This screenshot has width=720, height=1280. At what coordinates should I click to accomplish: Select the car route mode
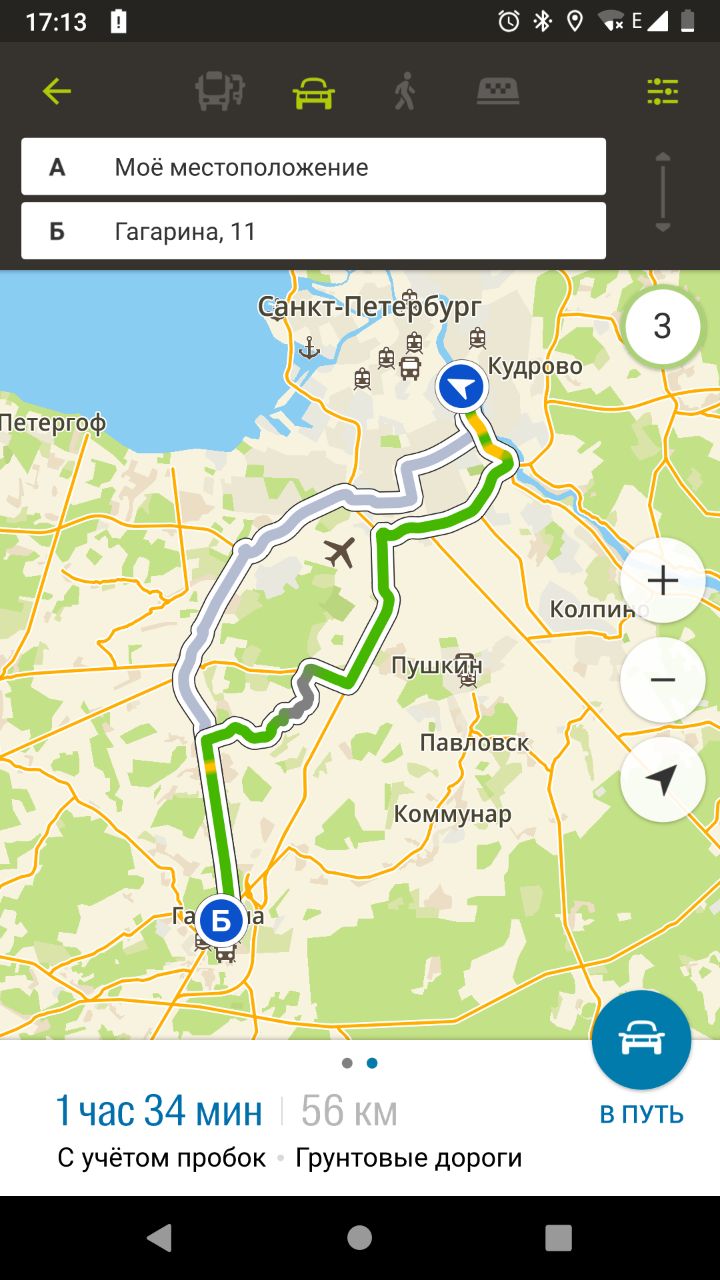[x=313, y=93]
